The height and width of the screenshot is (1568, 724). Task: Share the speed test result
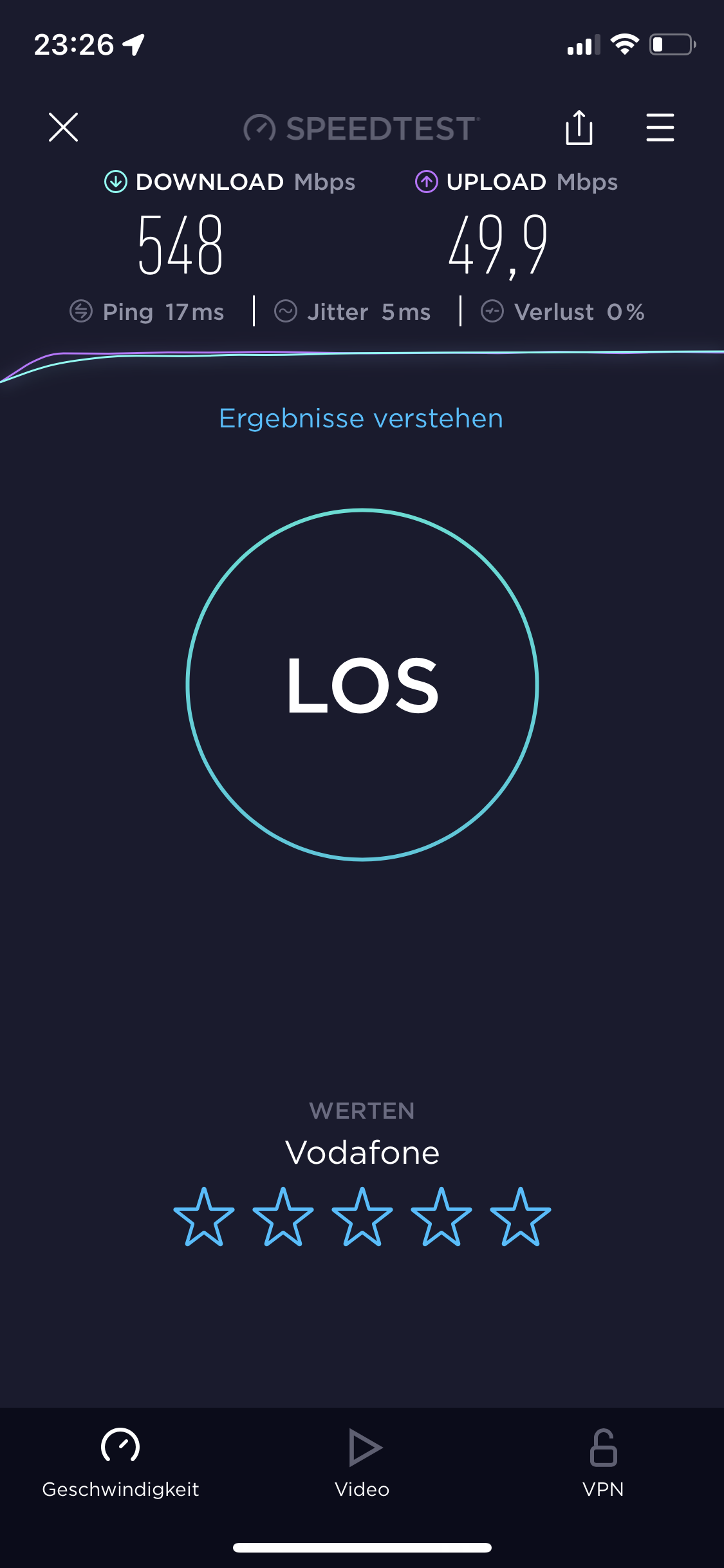(579, 127)
